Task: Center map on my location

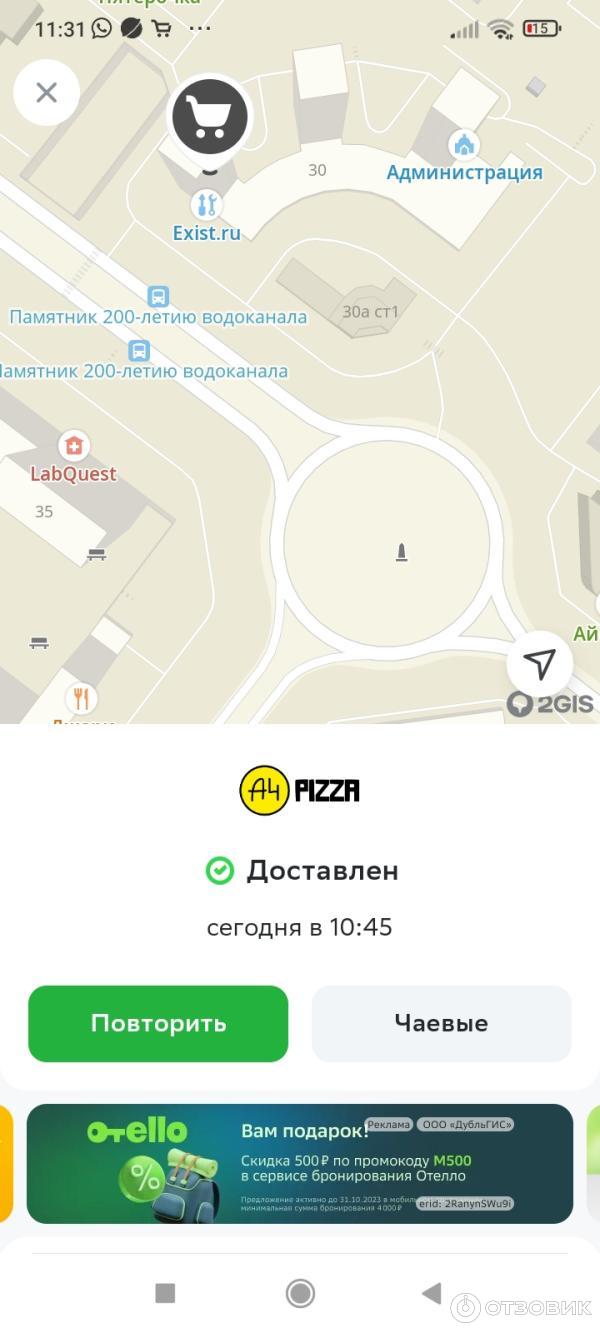Action: [539, 663]
